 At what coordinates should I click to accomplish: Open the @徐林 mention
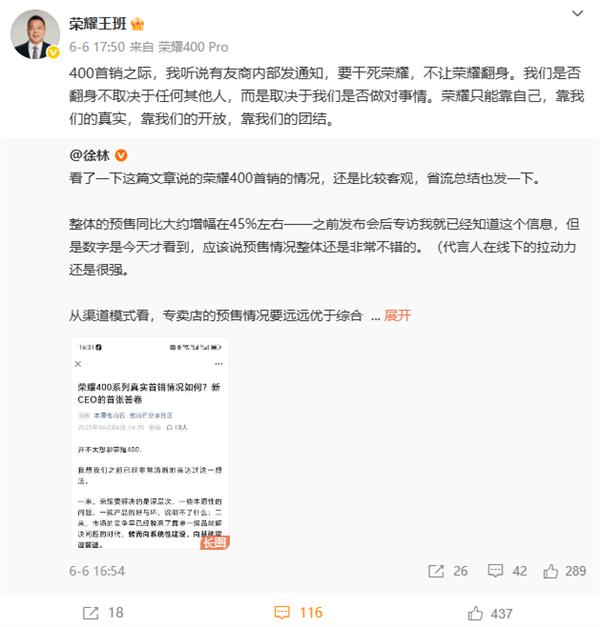tap(91, 155)
